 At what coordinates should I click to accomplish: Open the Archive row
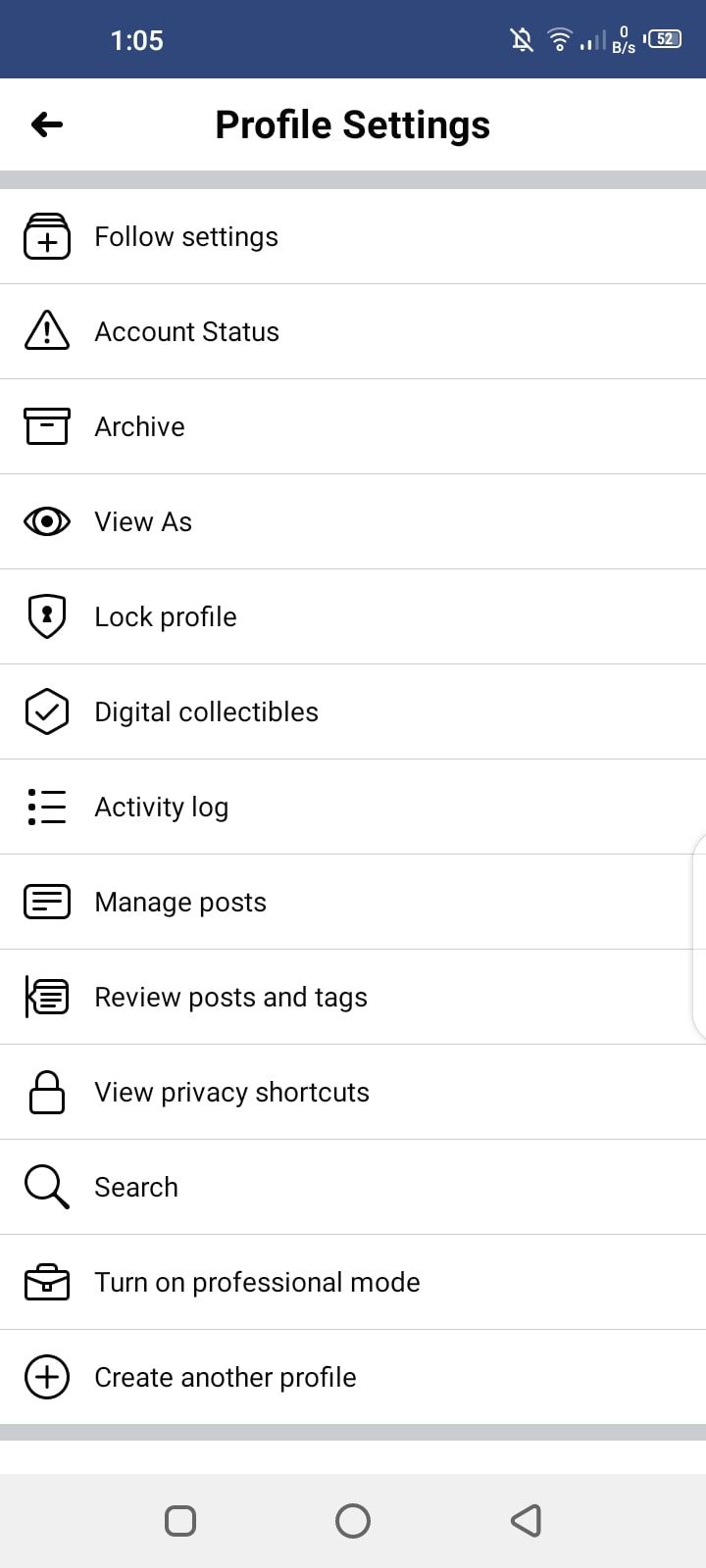(139, 427)
